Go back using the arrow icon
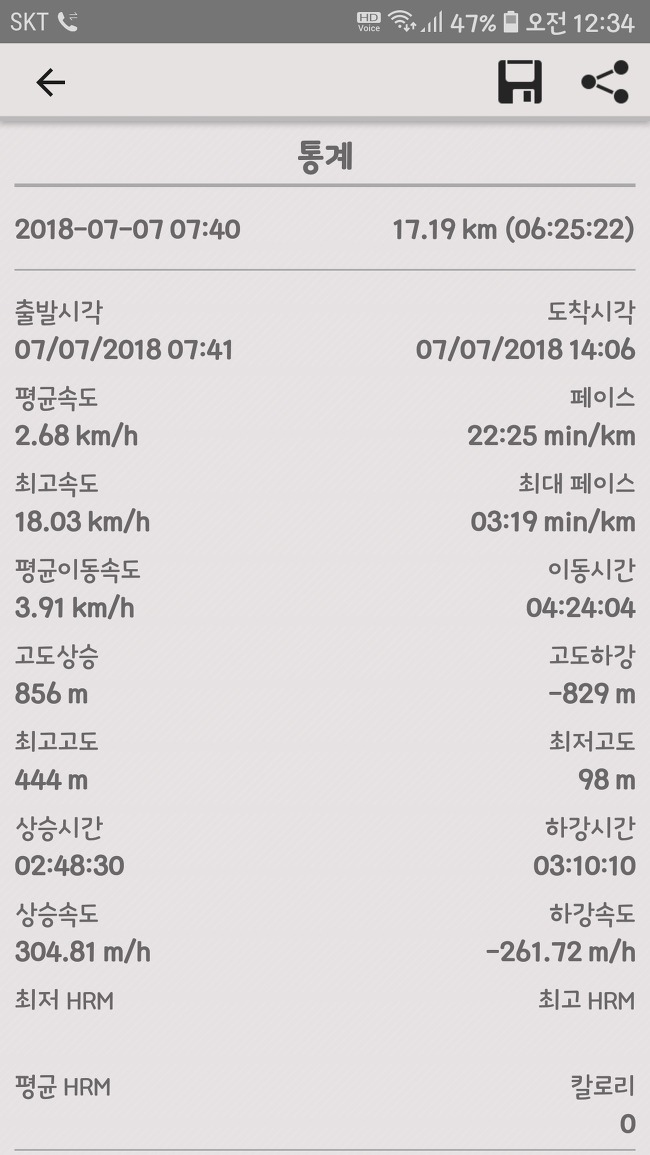Image resolution: width=650 pixels, height=1155 pixels. click(x=50, y=82)
